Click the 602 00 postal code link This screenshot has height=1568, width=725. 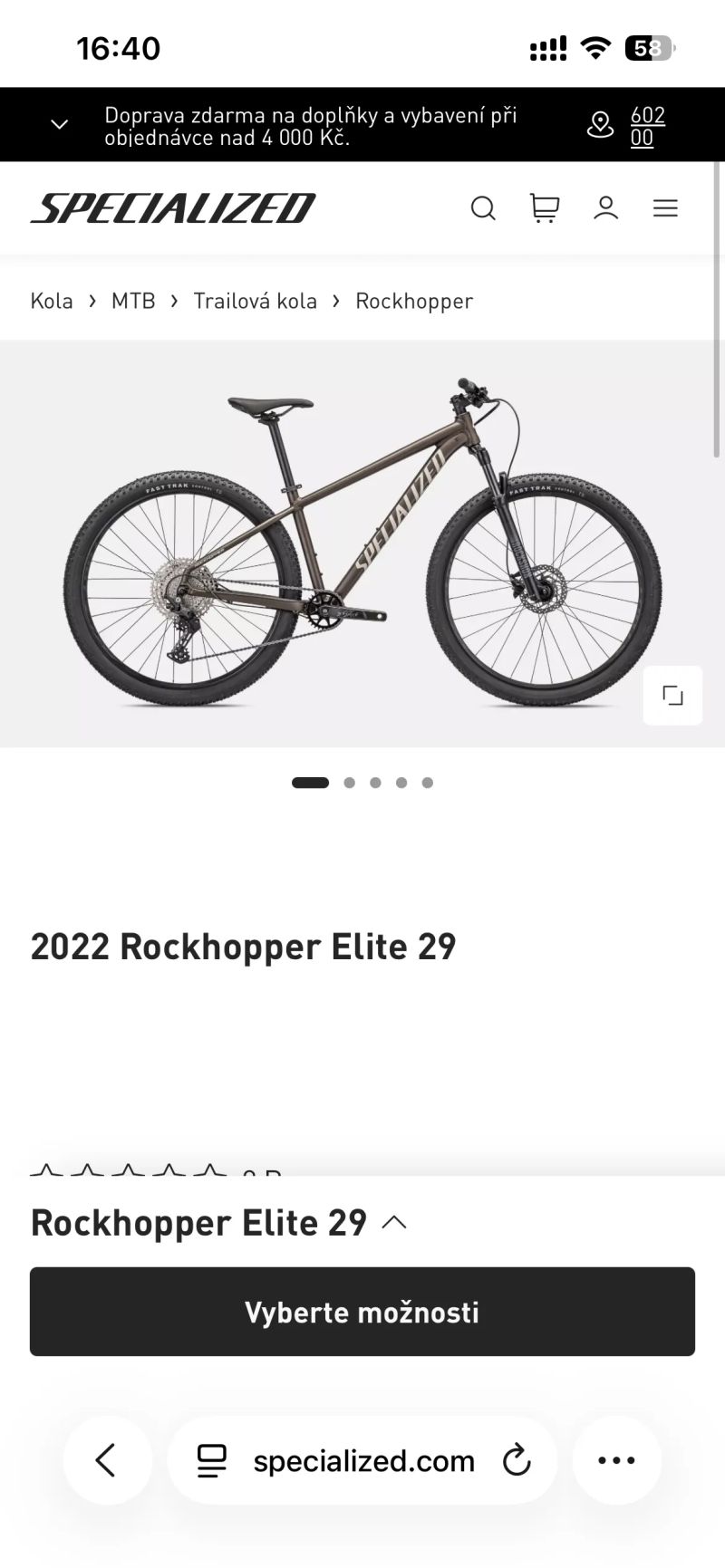[646, 126]
